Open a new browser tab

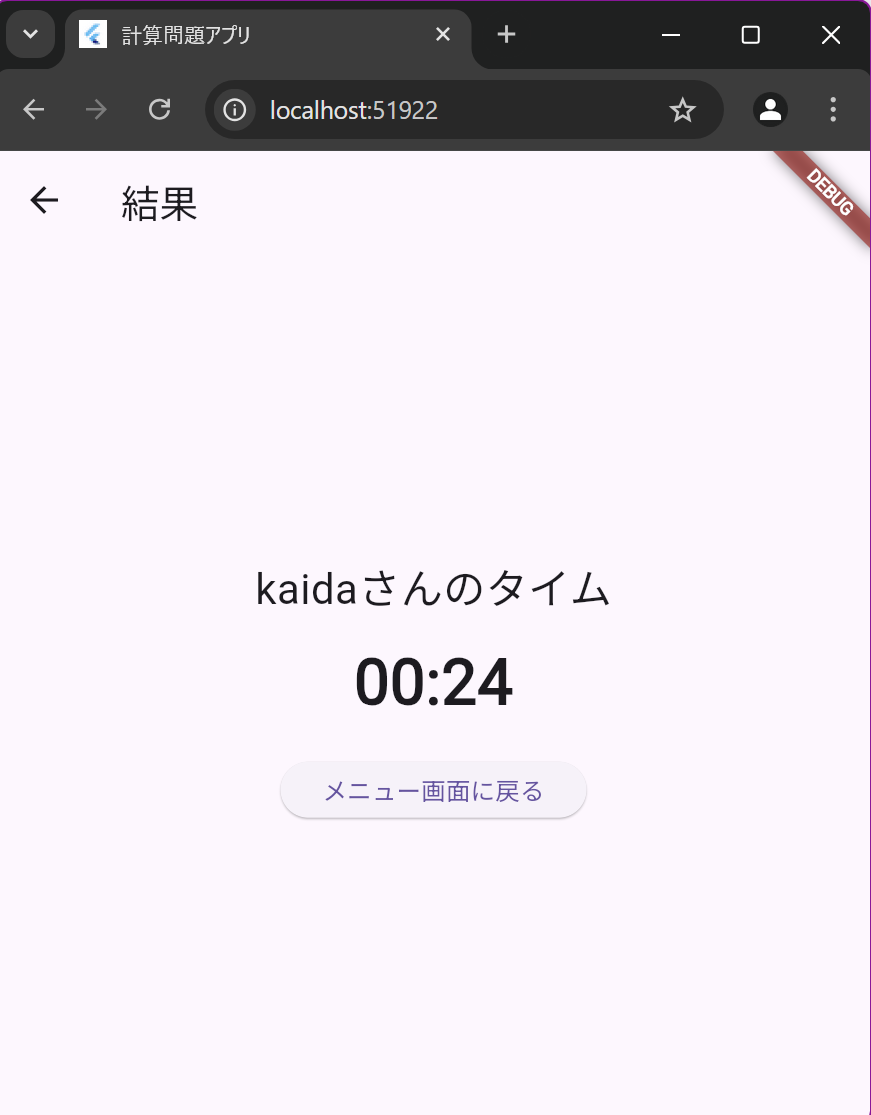507,35
